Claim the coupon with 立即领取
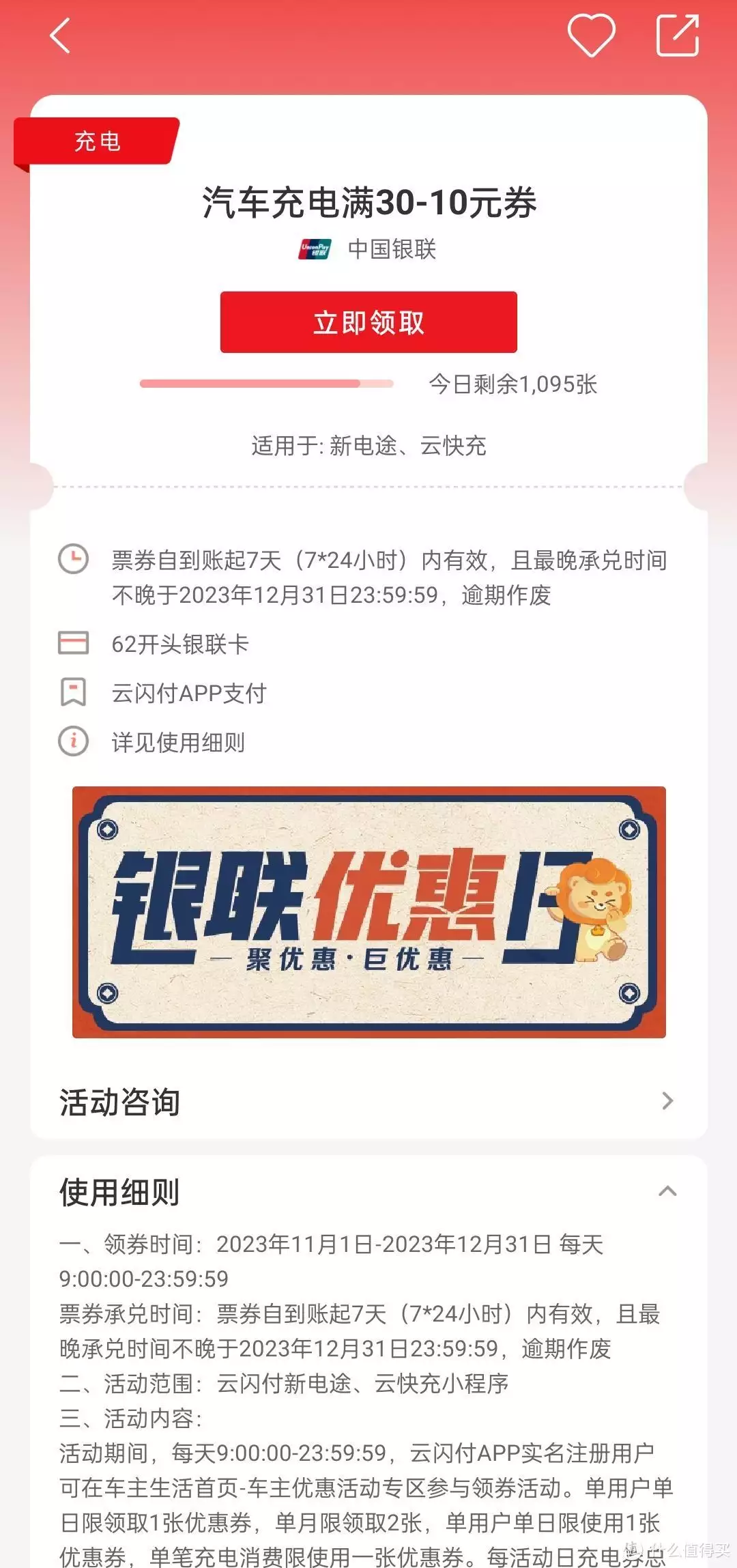Image resolution: width=737 pixels, height=1568 pixels. [369, 322]
